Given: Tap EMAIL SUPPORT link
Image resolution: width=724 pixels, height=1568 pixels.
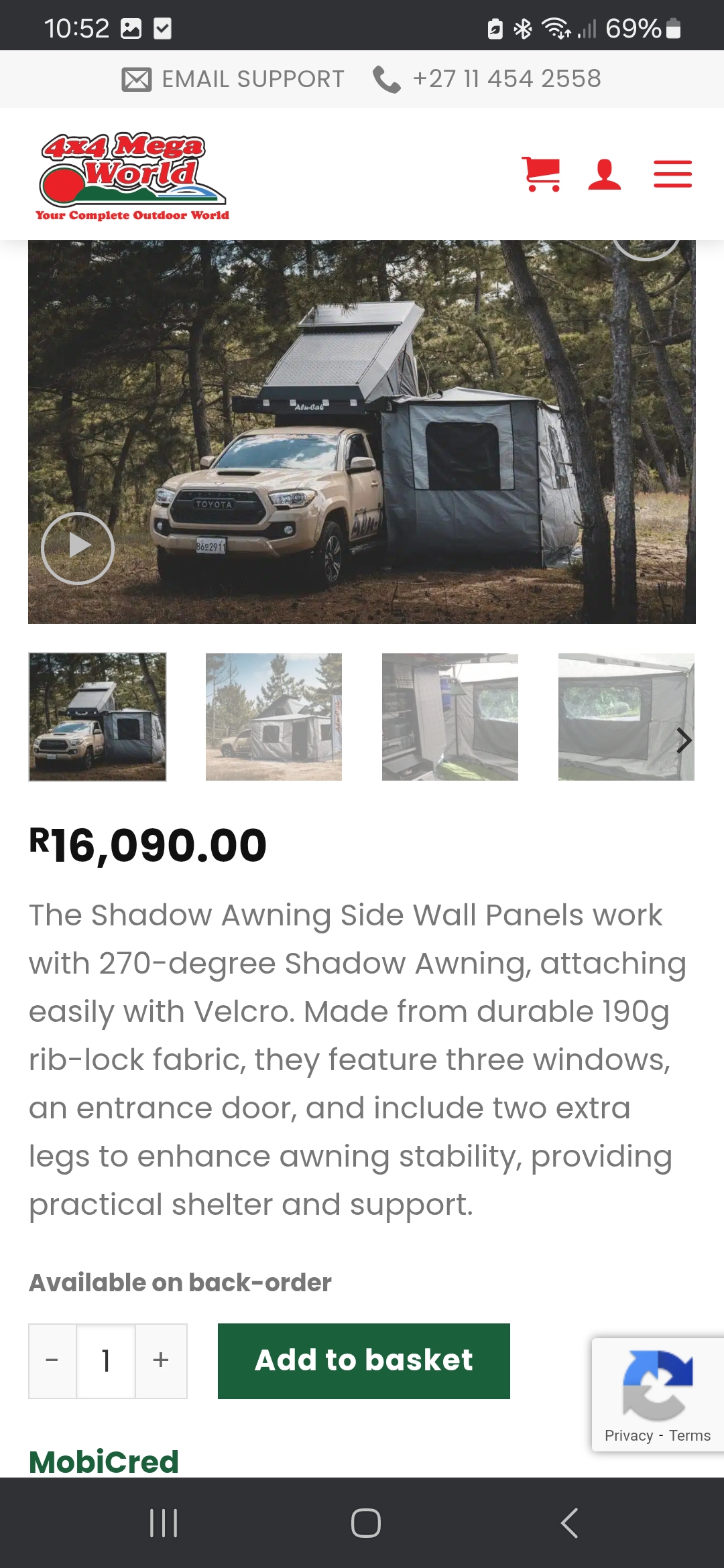Looking at the screenshot, I should (233, 79).
